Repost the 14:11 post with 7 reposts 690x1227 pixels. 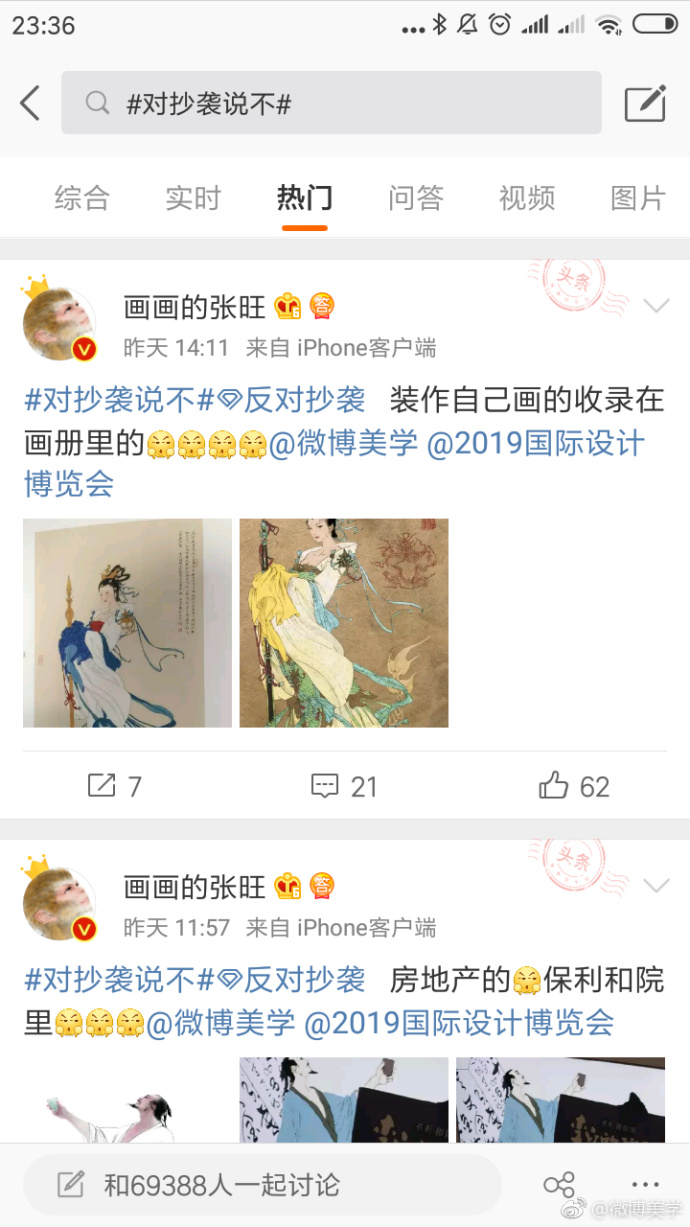click(114, 787)
